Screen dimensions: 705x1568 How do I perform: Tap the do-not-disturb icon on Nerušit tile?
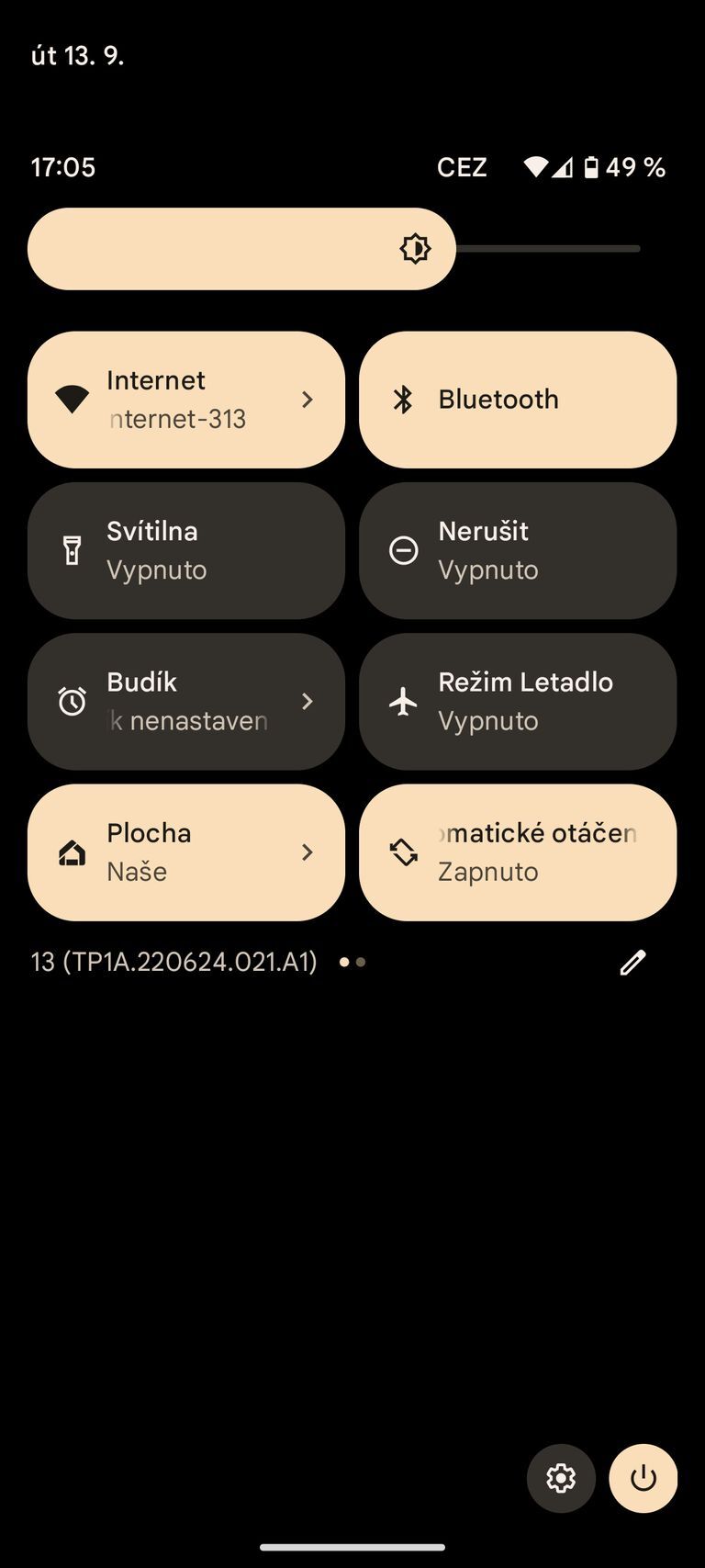404,550
